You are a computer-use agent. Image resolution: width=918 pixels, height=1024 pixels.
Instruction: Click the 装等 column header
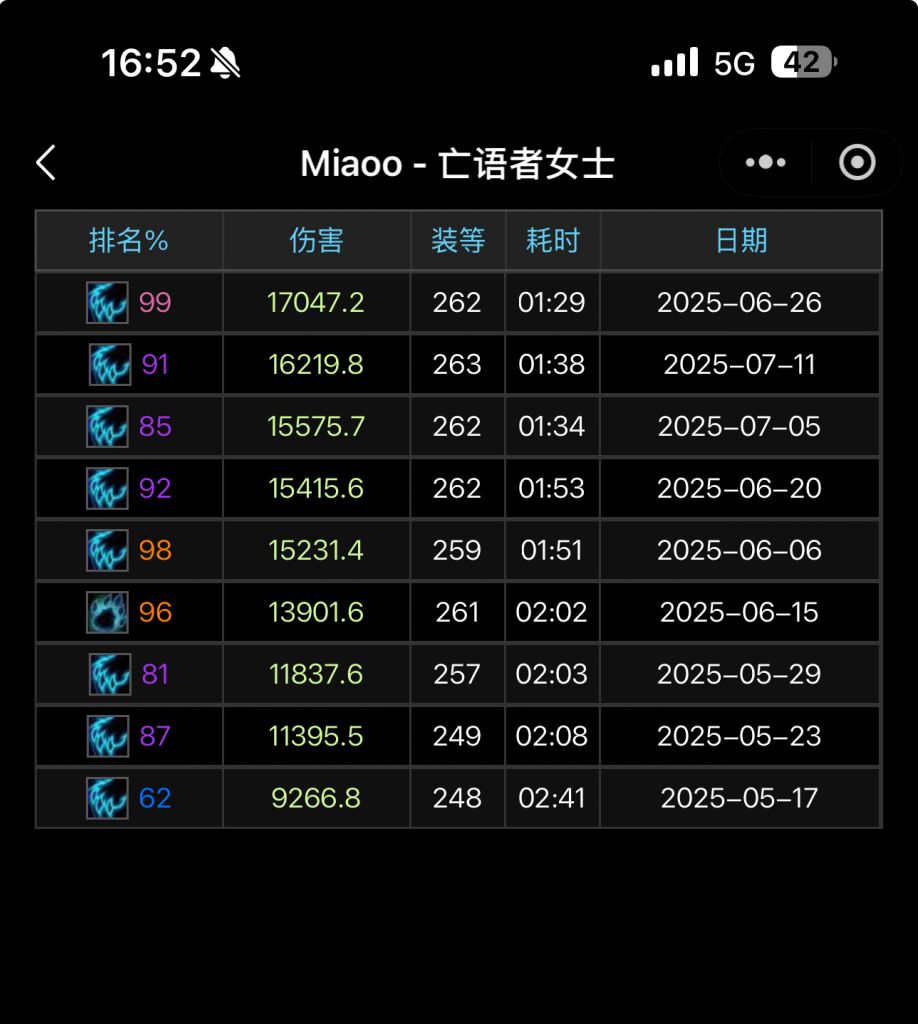click(x=457, y=240)
